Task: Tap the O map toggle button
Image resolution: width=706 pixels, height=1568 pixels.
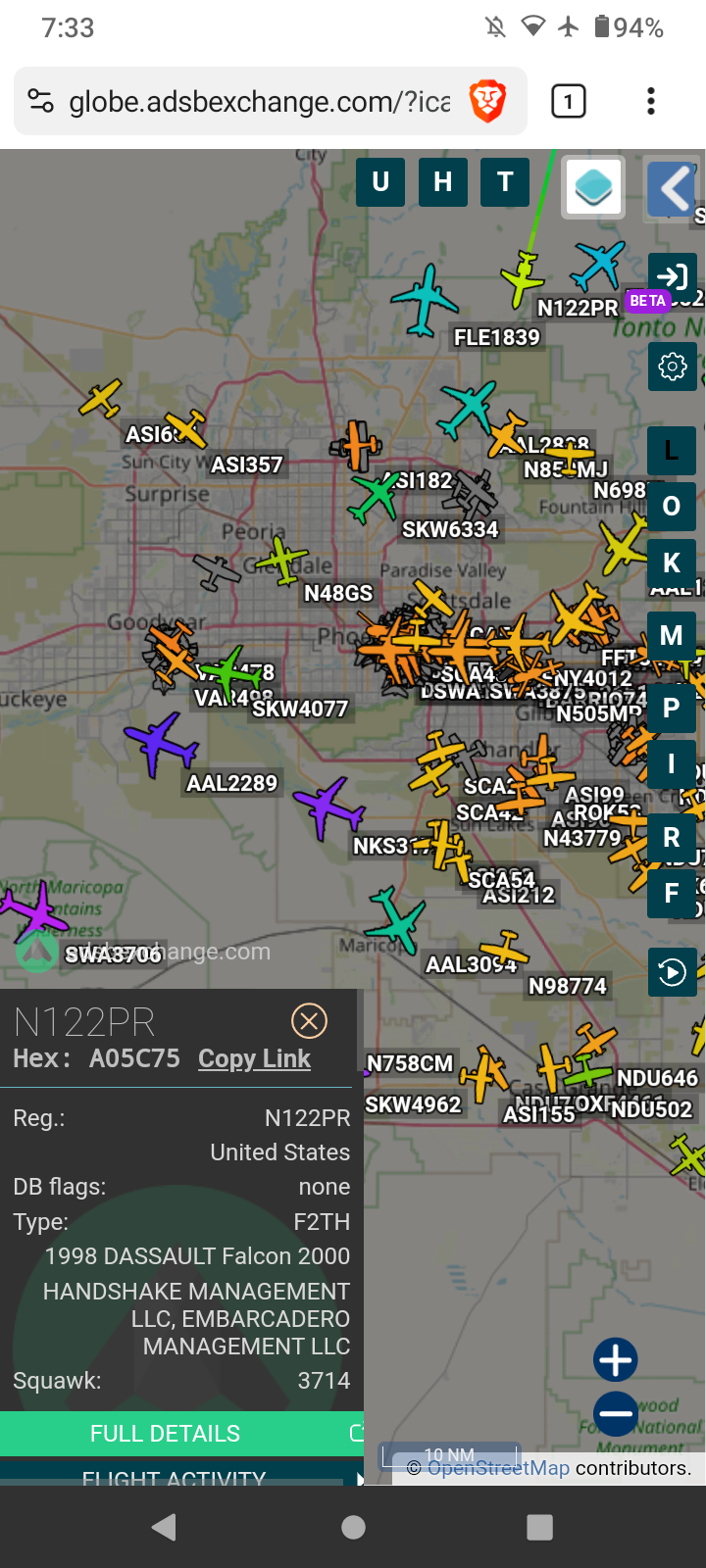Action: (672, 507)
